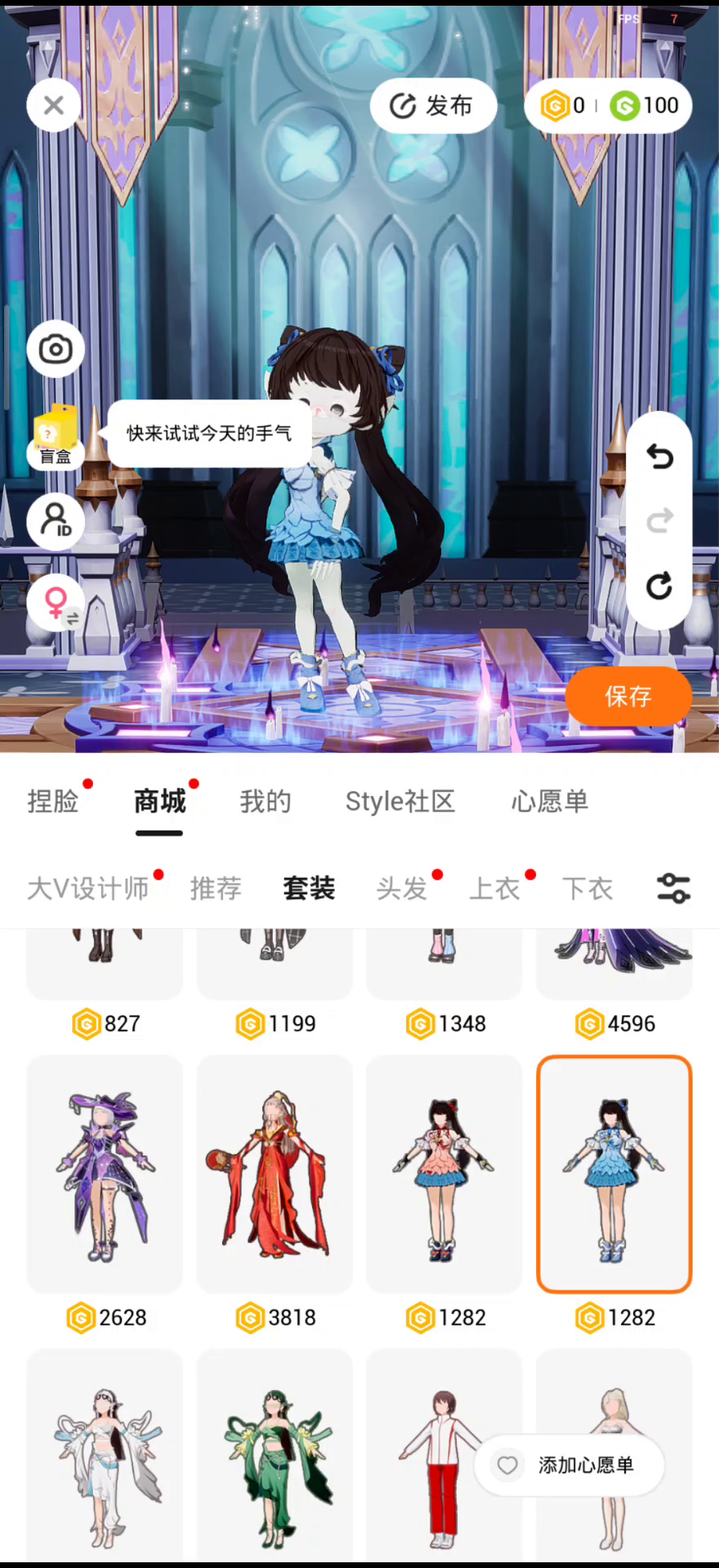Reset the avatar with the refresh icon
Screen dimensions: 719x1568
(x=659, y=586)
